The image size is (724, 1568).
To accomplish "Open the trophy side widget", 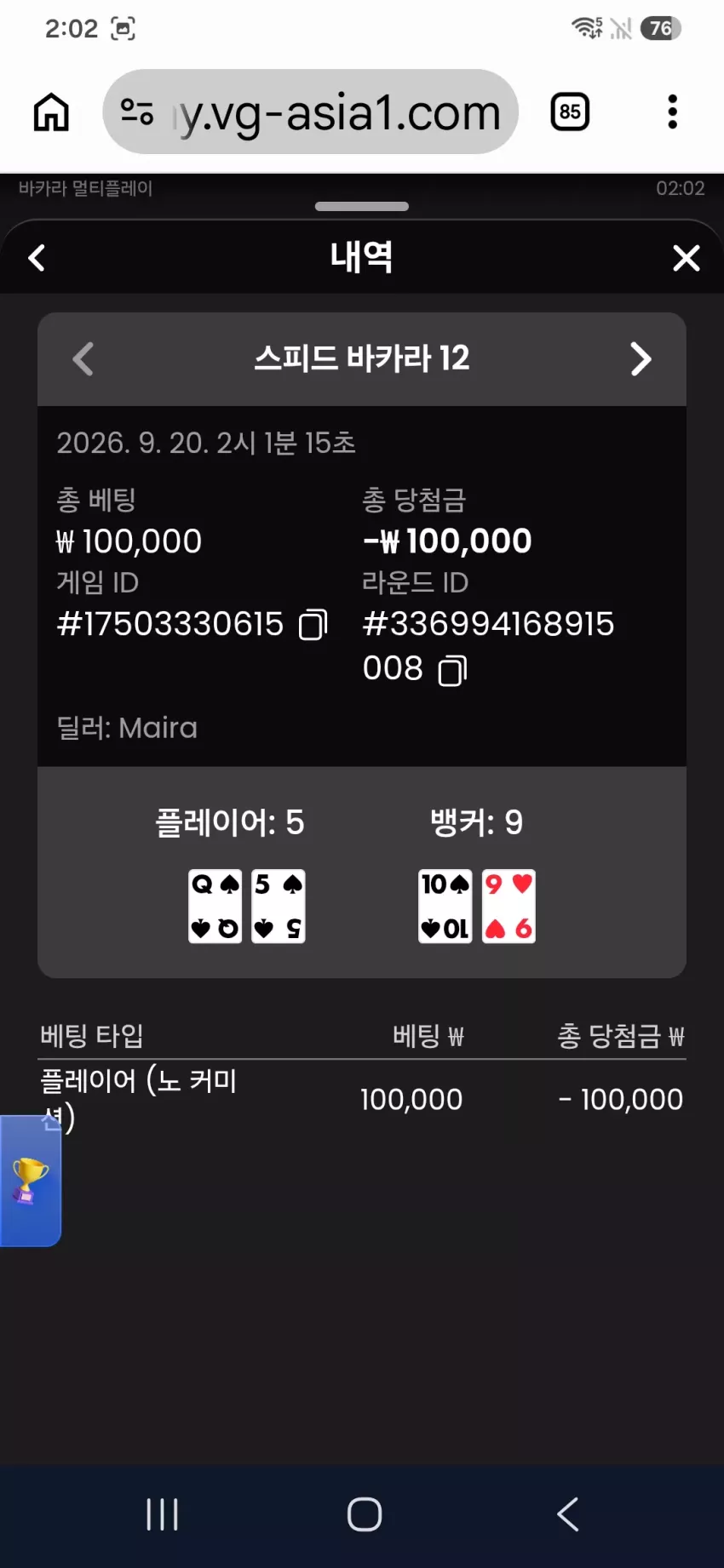I will coord(30,1181).
